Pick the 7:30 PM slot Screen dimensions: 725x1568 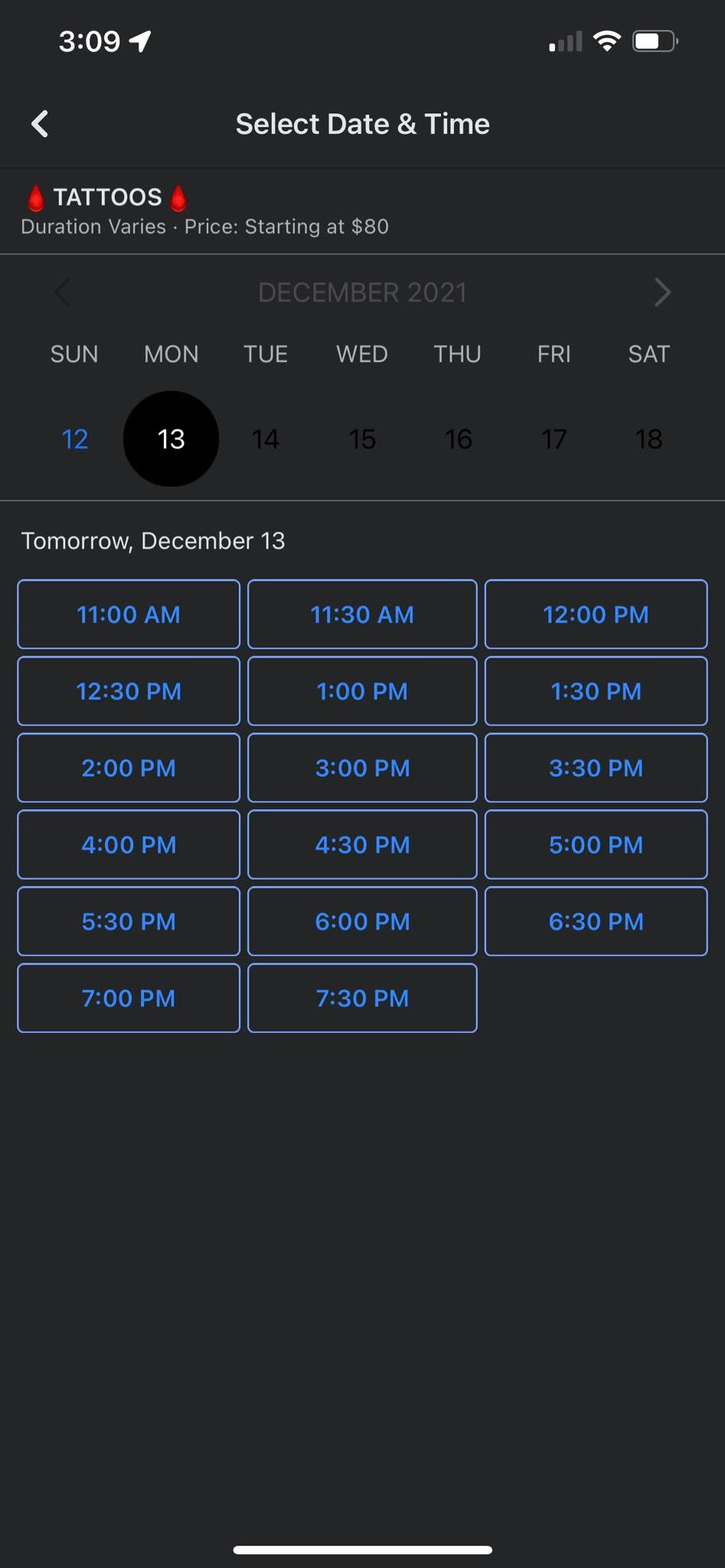coord(362,998)
